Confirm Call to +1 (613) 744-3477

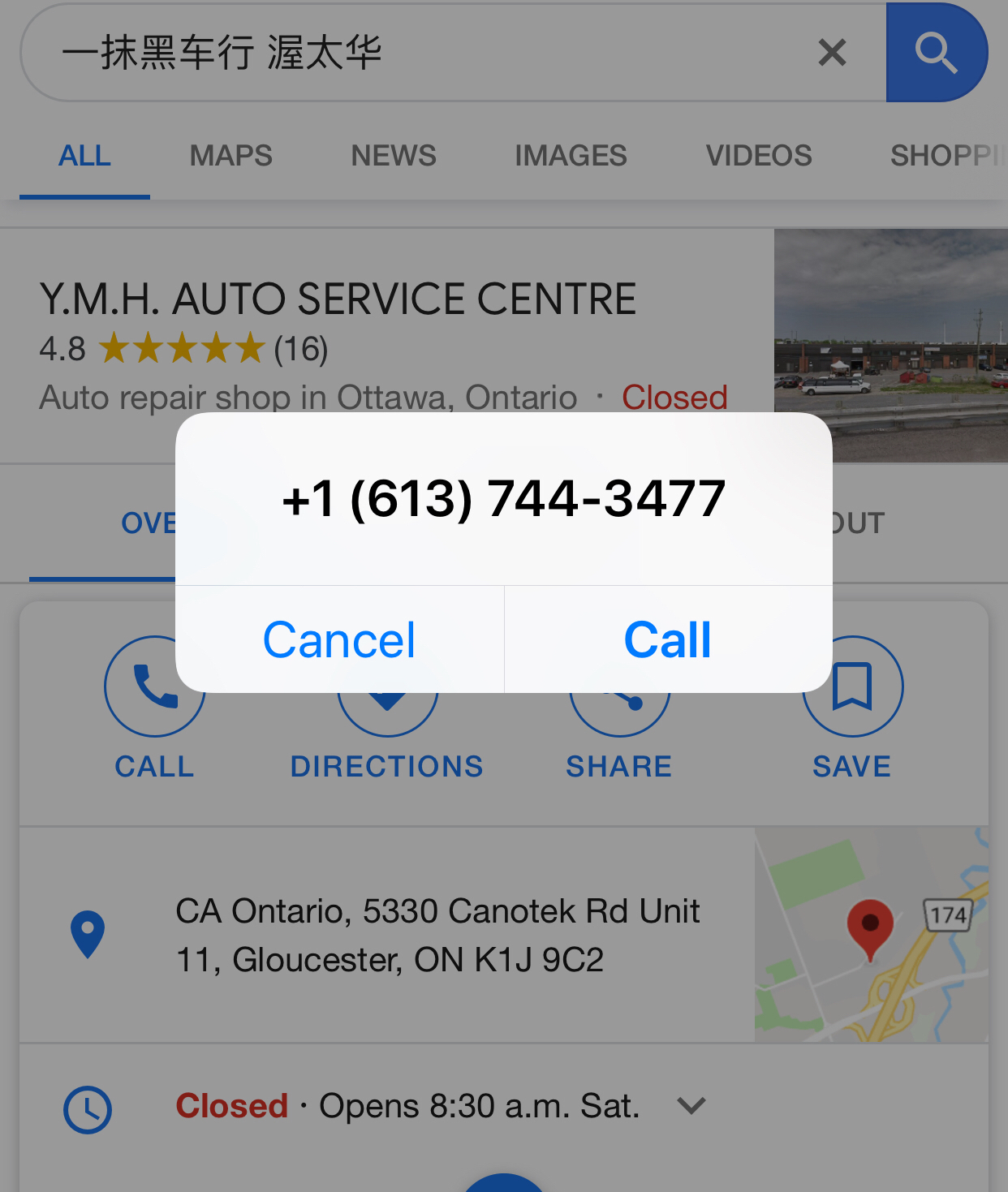click(x=668, y=639)
